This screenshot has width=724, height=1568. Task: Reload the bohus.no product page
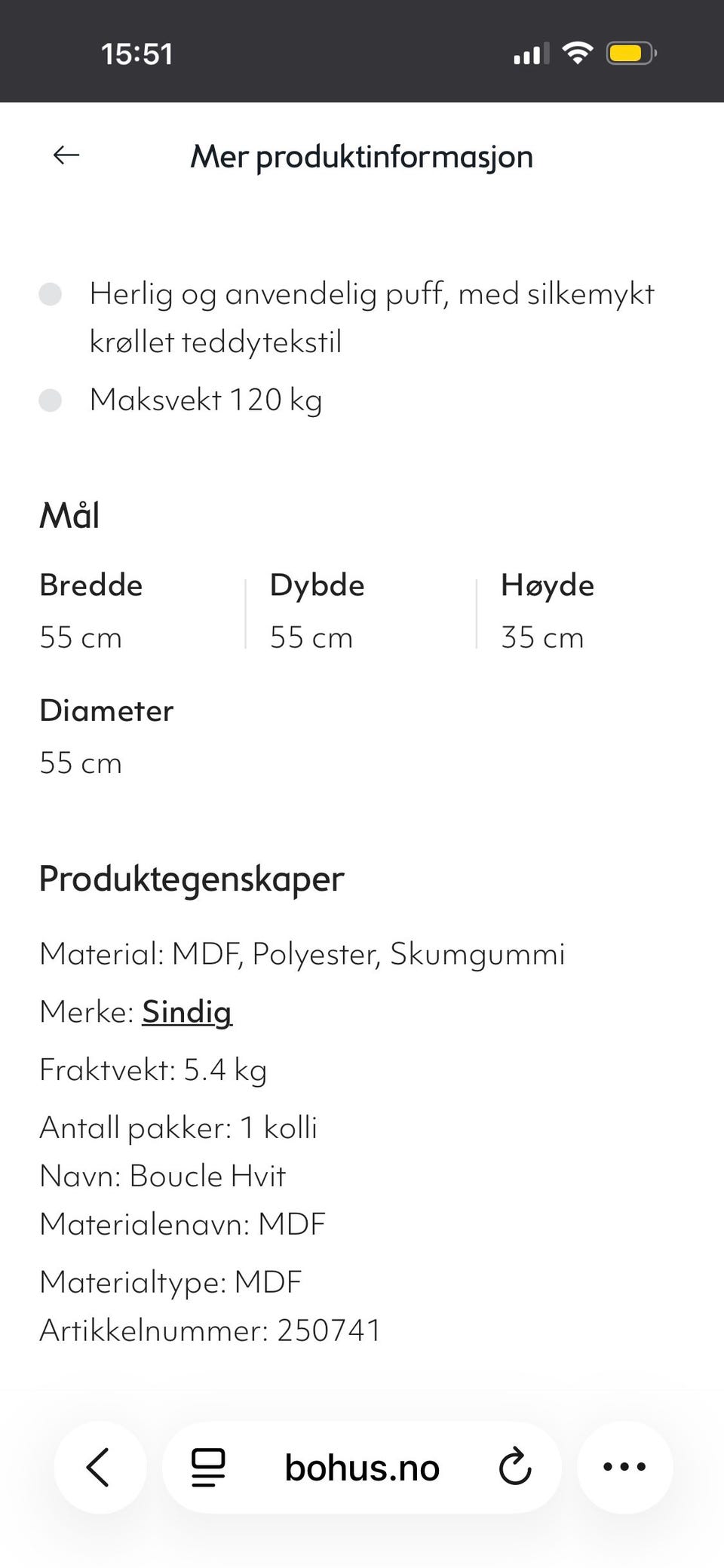coord(515,1466)
